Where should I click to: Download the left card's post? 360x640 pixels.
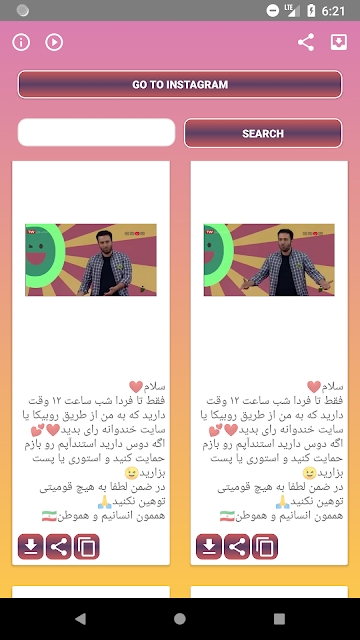coord(31,547)
